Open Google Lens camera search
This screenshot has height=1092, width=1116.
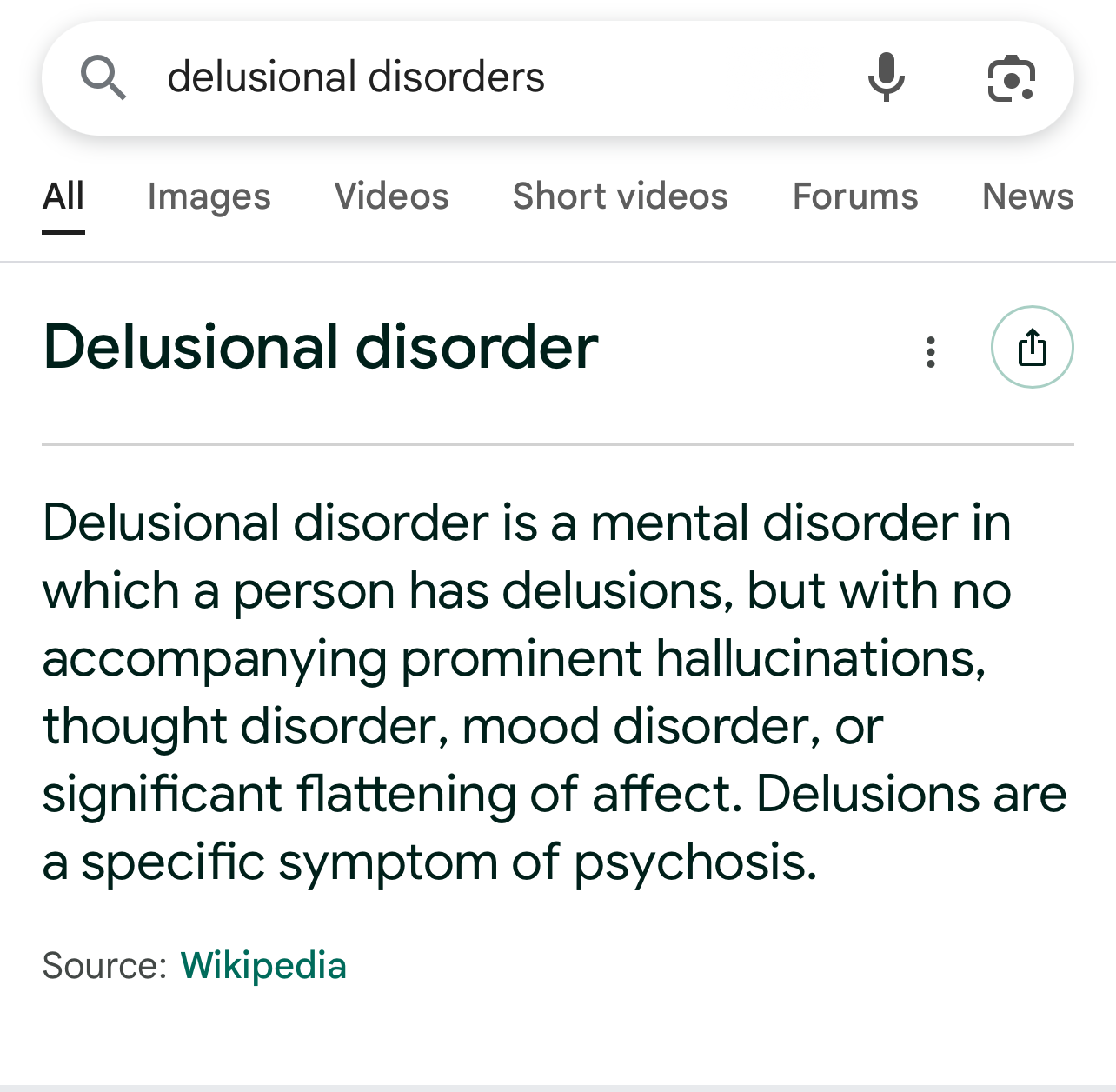pos(1012,78)
